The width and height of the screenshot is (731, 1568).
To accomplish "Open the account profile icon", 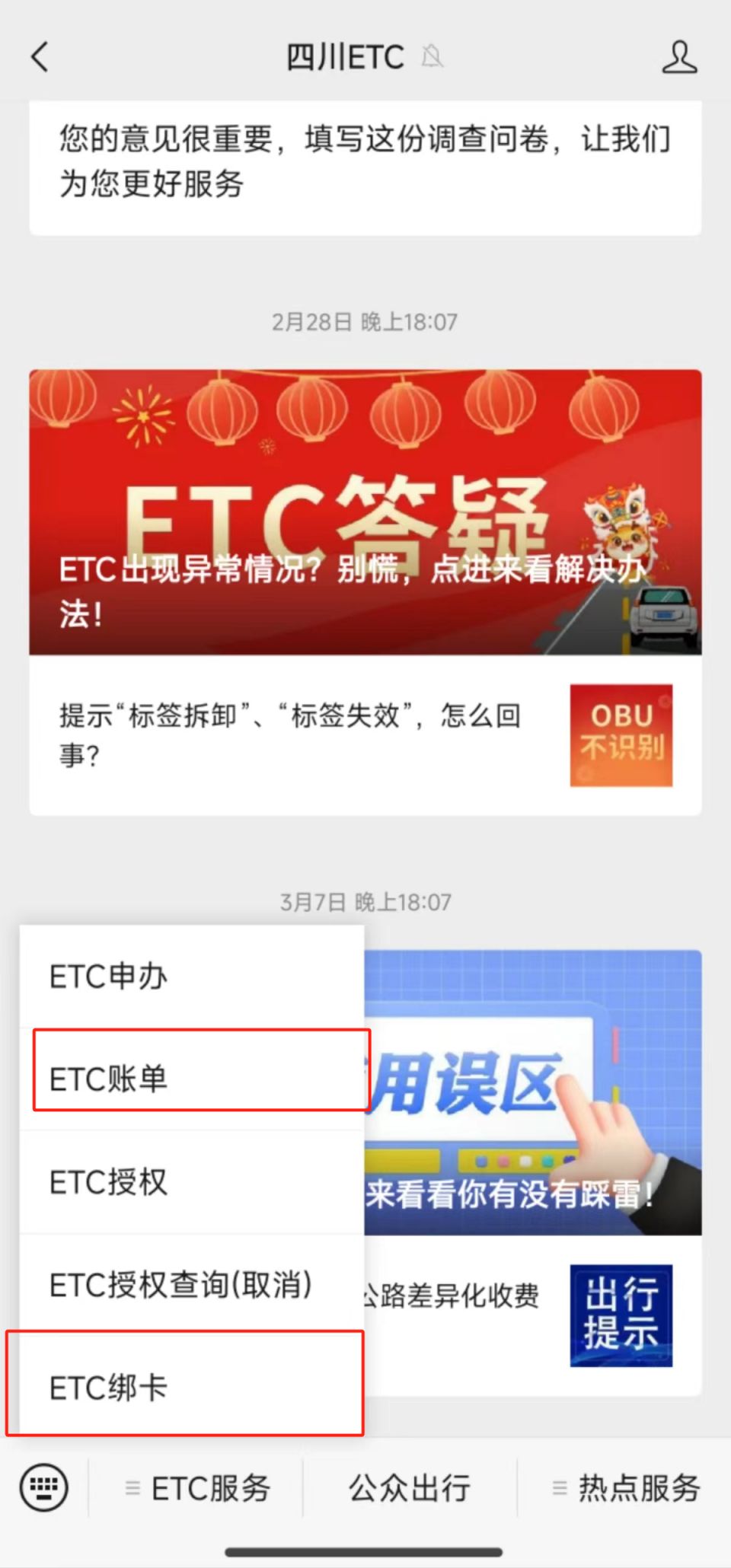I will (678, 58).
